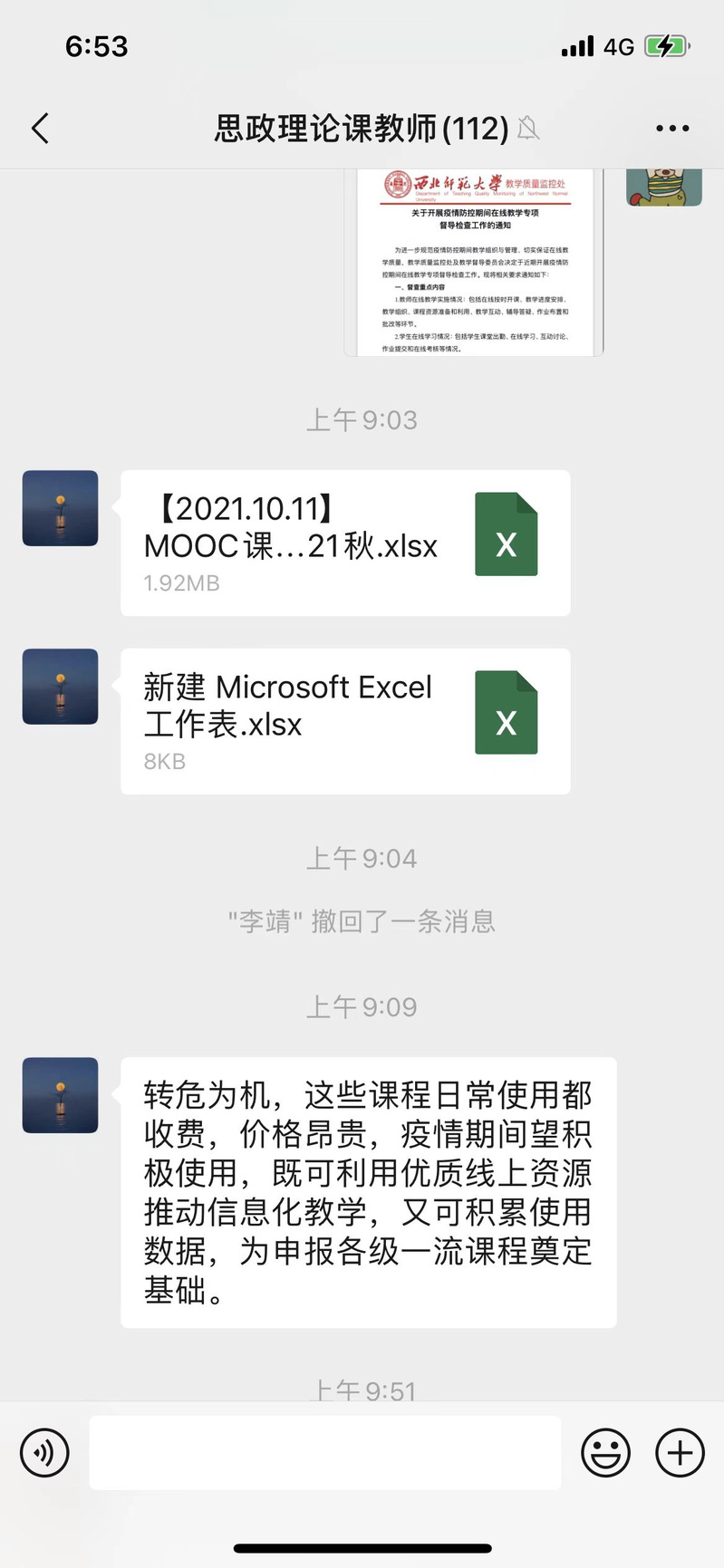Go back from the group chat

41,129
